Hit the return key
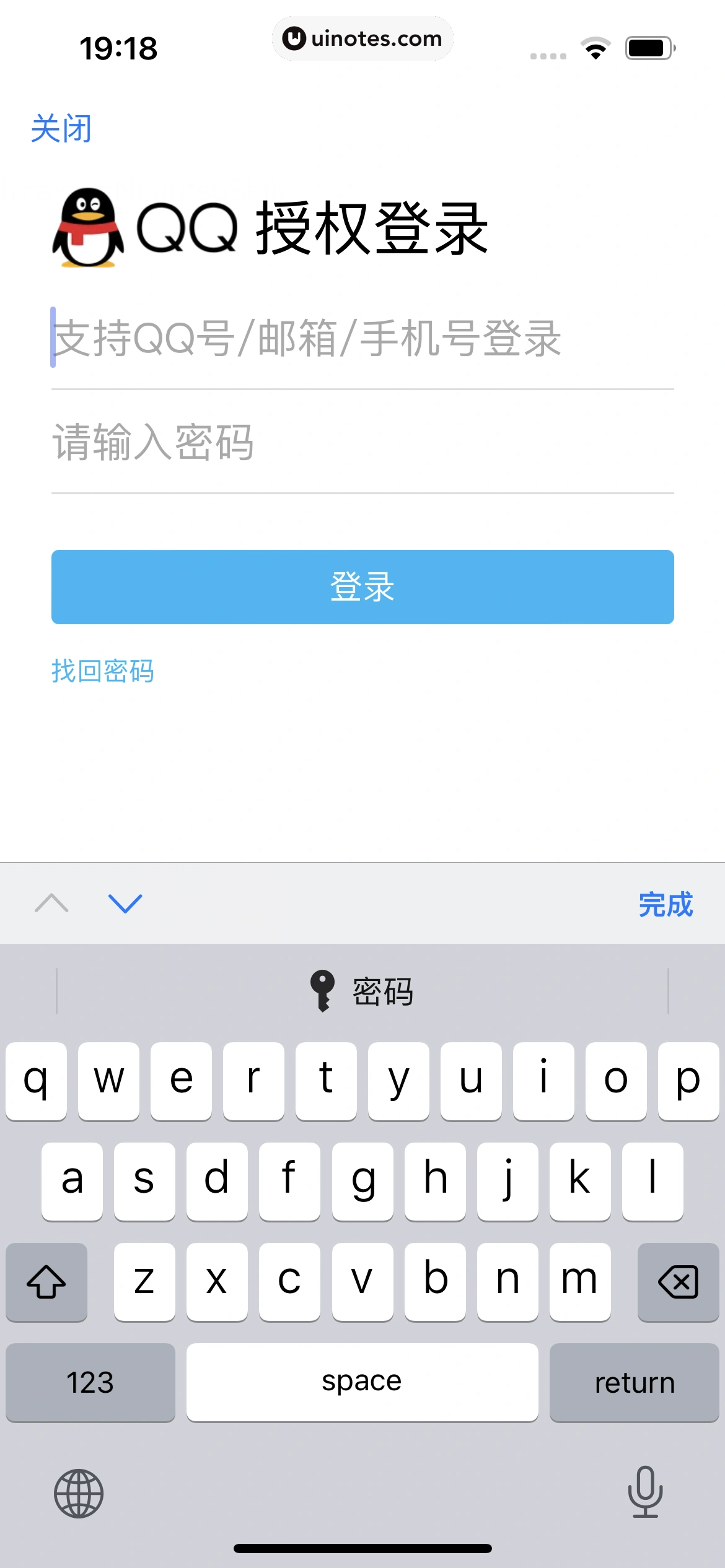The height and width of the screenshot is (1568, 725). pos(634,1382)
